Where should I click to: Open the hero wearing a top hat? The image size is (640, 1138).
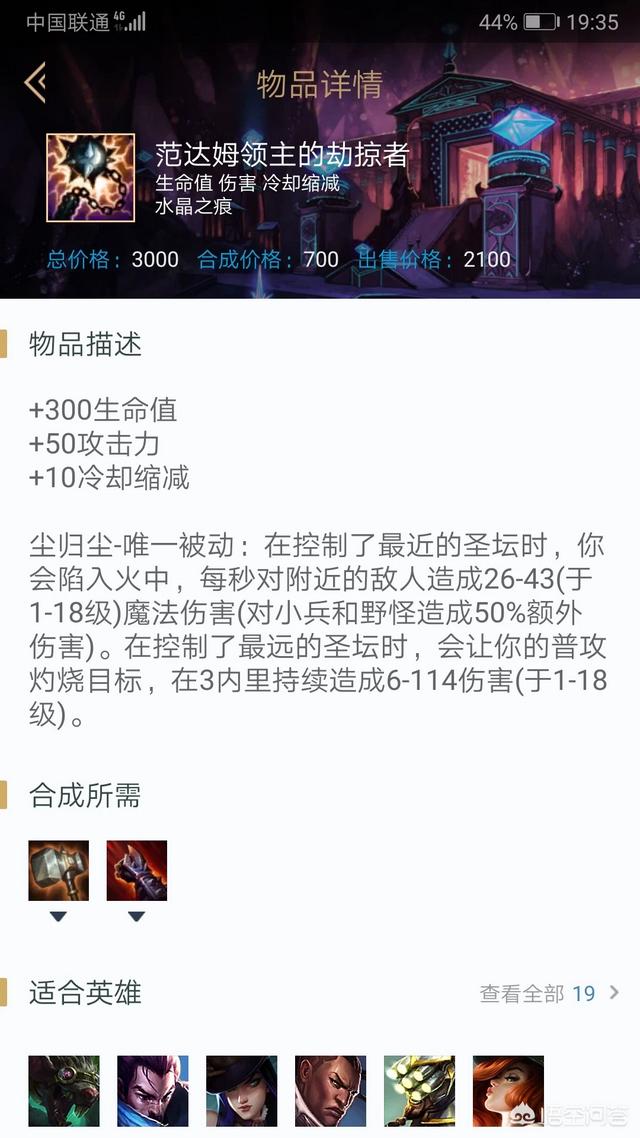[x=242, y=1091]
